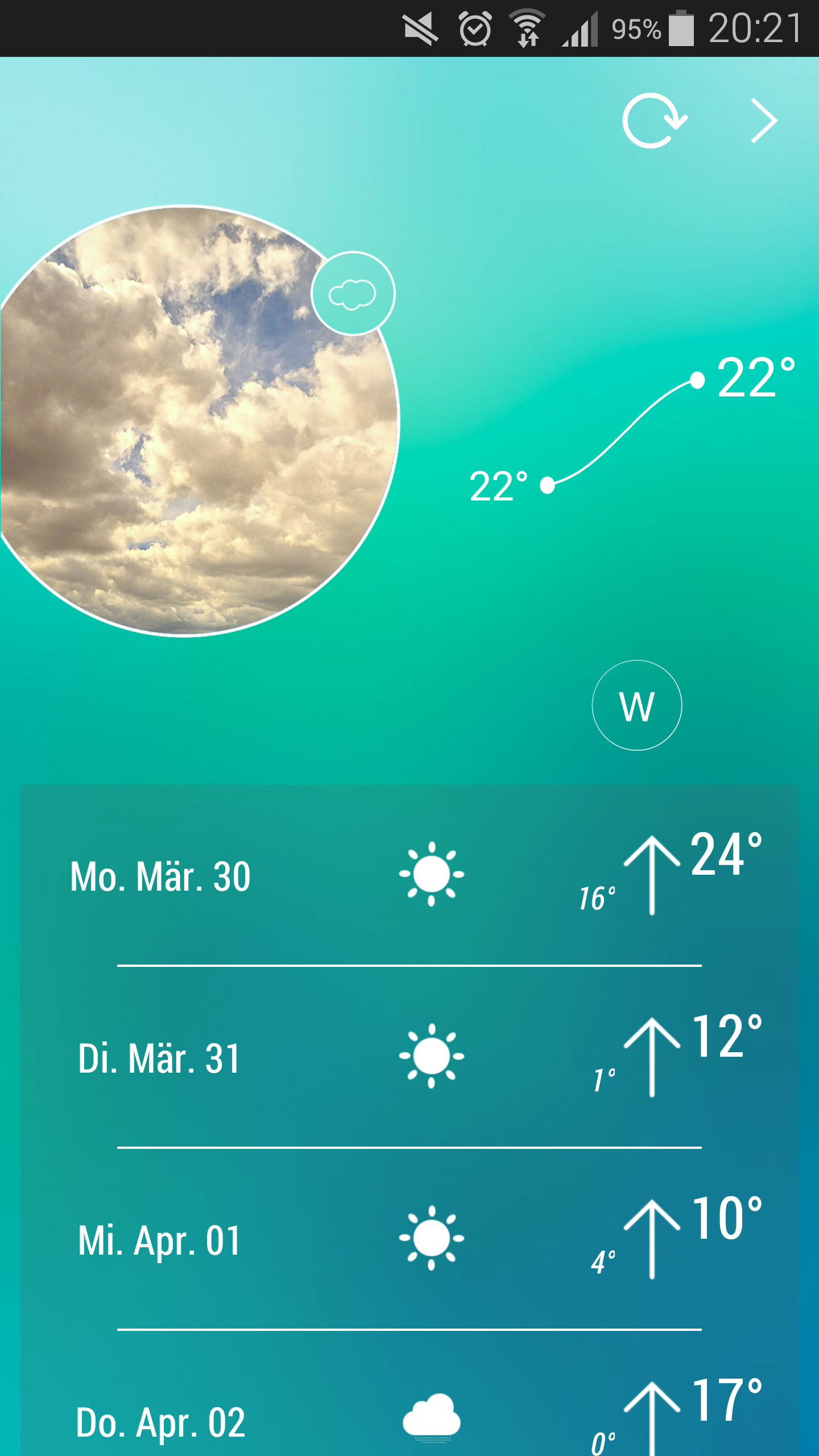Viewport: 819px width, 1456px height.
Task: Open forecast for Mo. Mär. 30
Action: click(409, 876)
